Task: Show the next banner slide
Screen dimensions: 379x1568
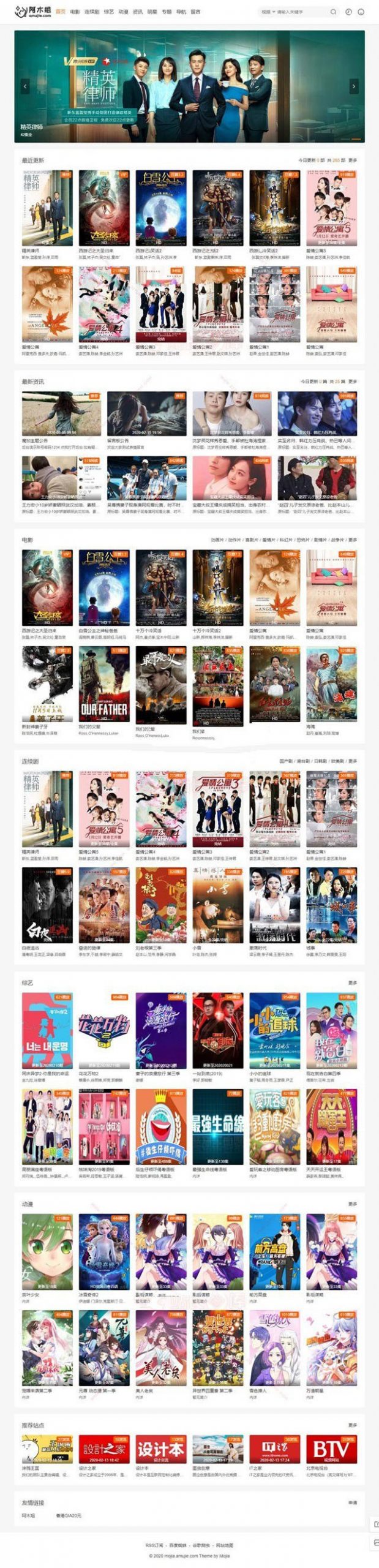Action: 353,87
